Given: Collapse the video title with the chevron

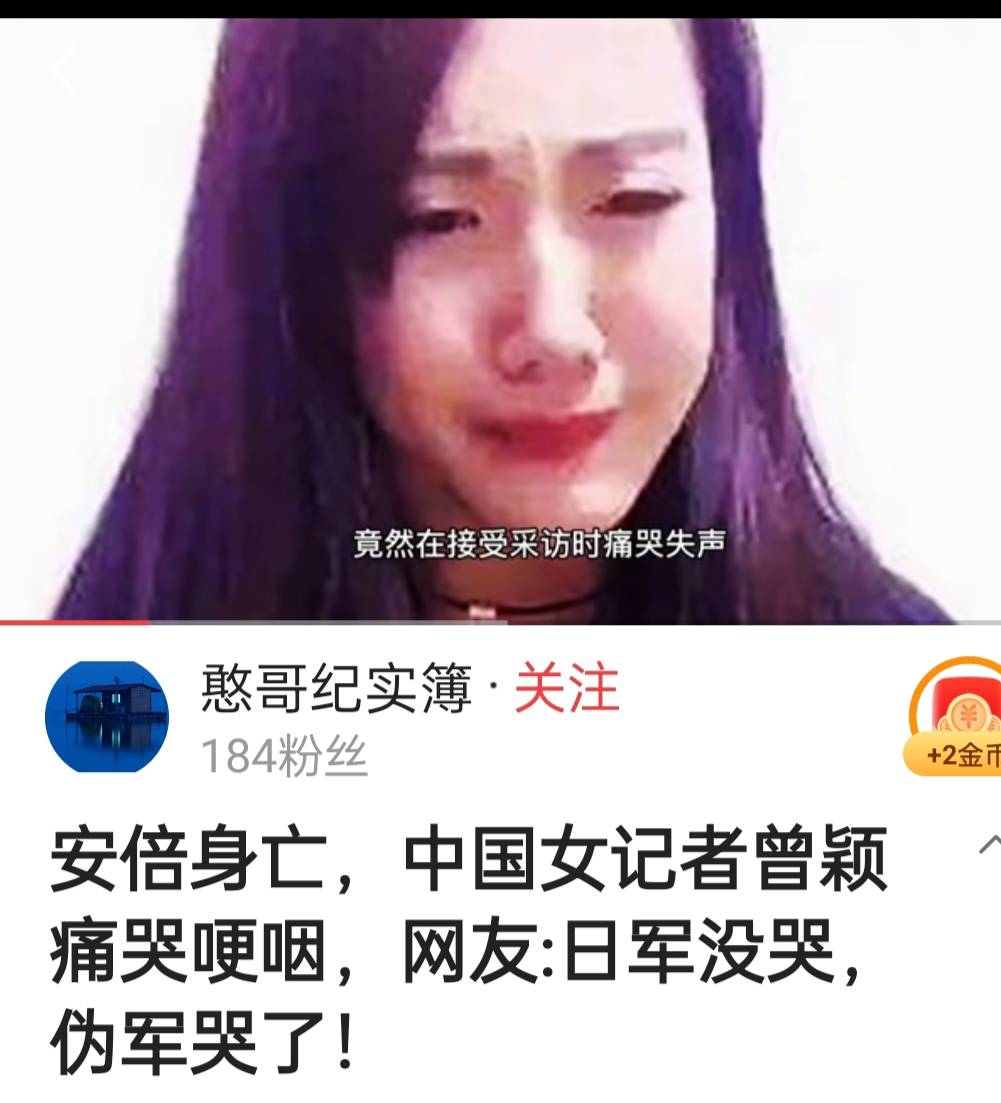Looking at the screenshot, I should (988, 846).
